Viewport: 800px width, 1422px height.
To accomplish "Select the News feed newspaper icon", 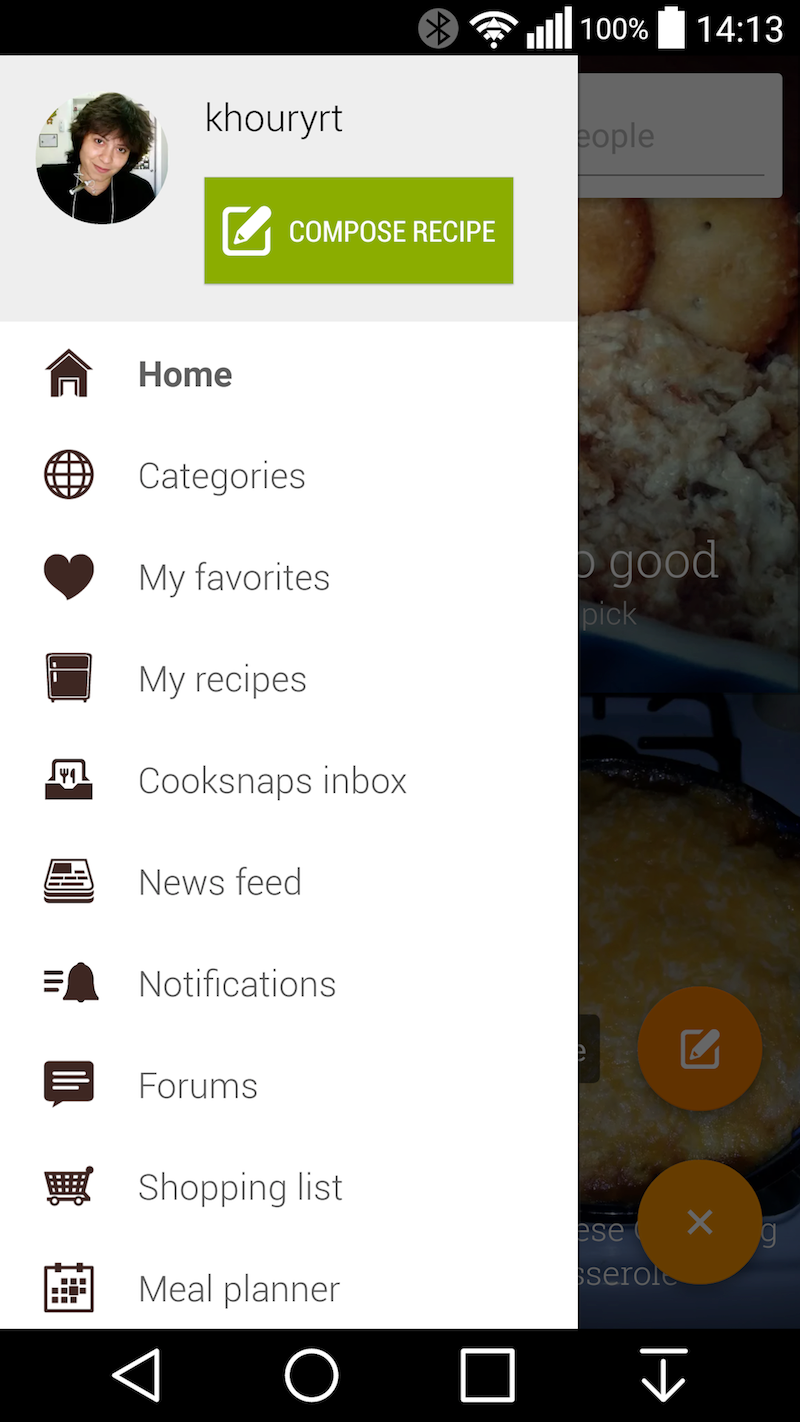I will [68, 881].
